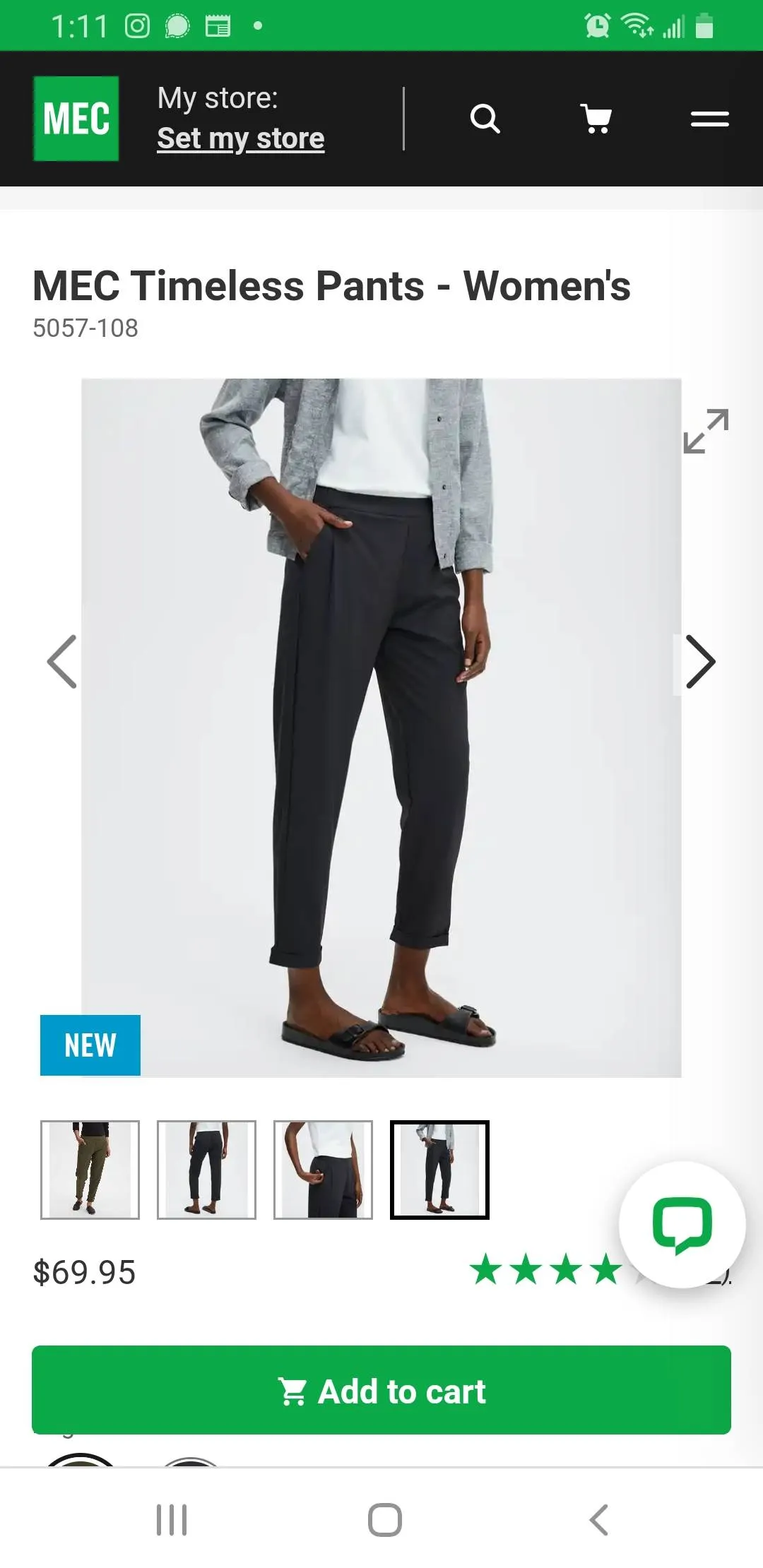Open recent apps from navigation bar
This screenshot has width=763, height=1568.
point(172,1520)
